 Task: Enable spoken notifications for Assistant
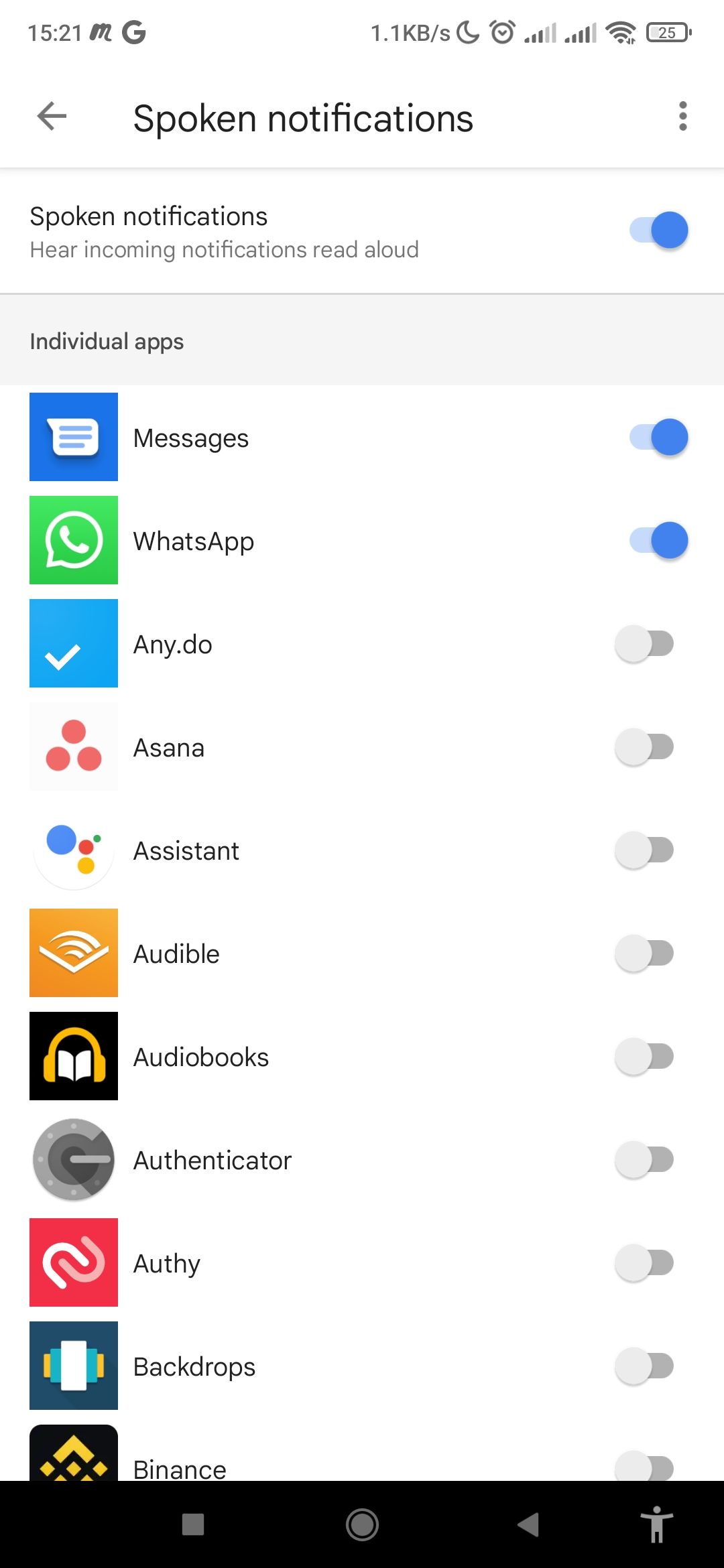[x=644, y=850]
